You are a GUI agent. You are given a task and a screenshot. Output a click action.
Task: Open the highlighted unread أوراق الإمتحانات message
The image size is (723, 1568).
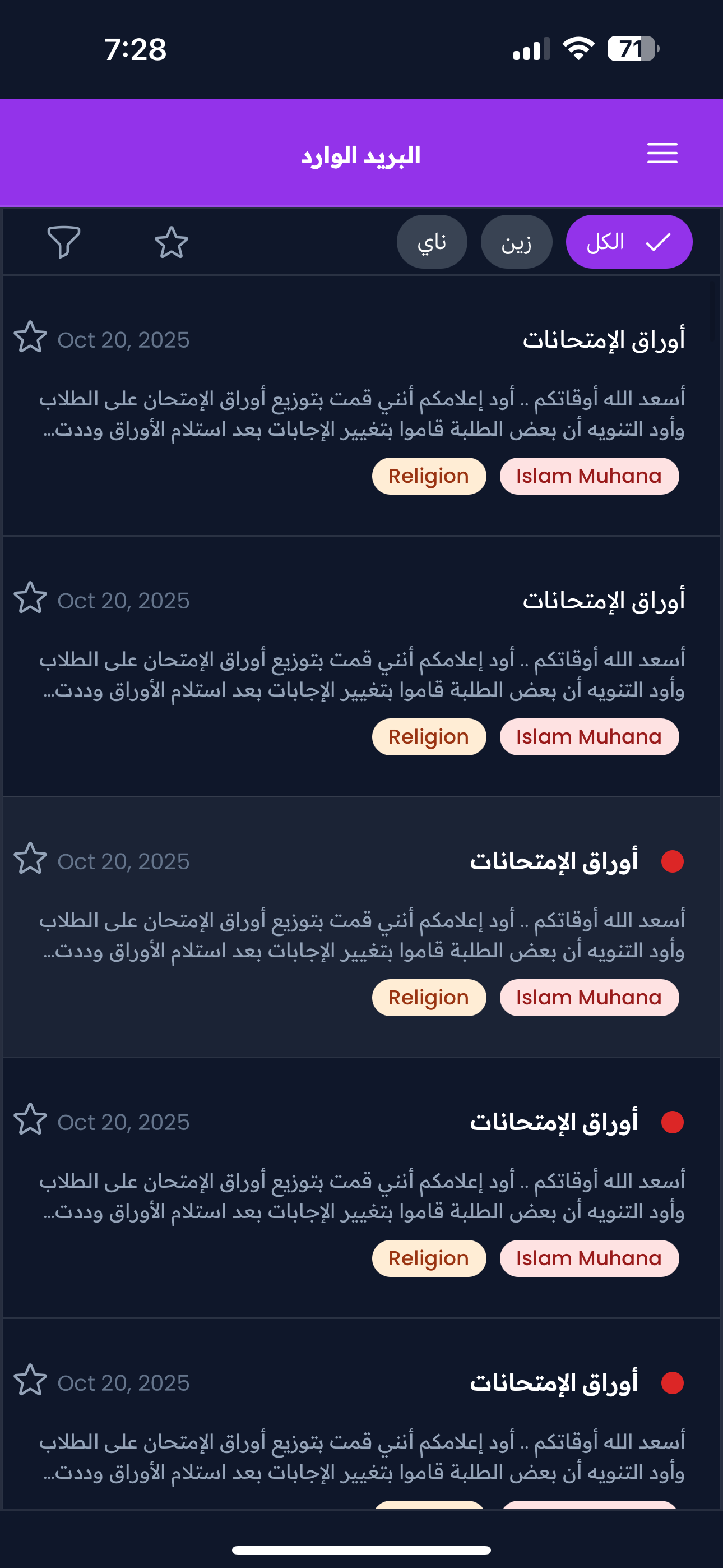pos(553,861)
